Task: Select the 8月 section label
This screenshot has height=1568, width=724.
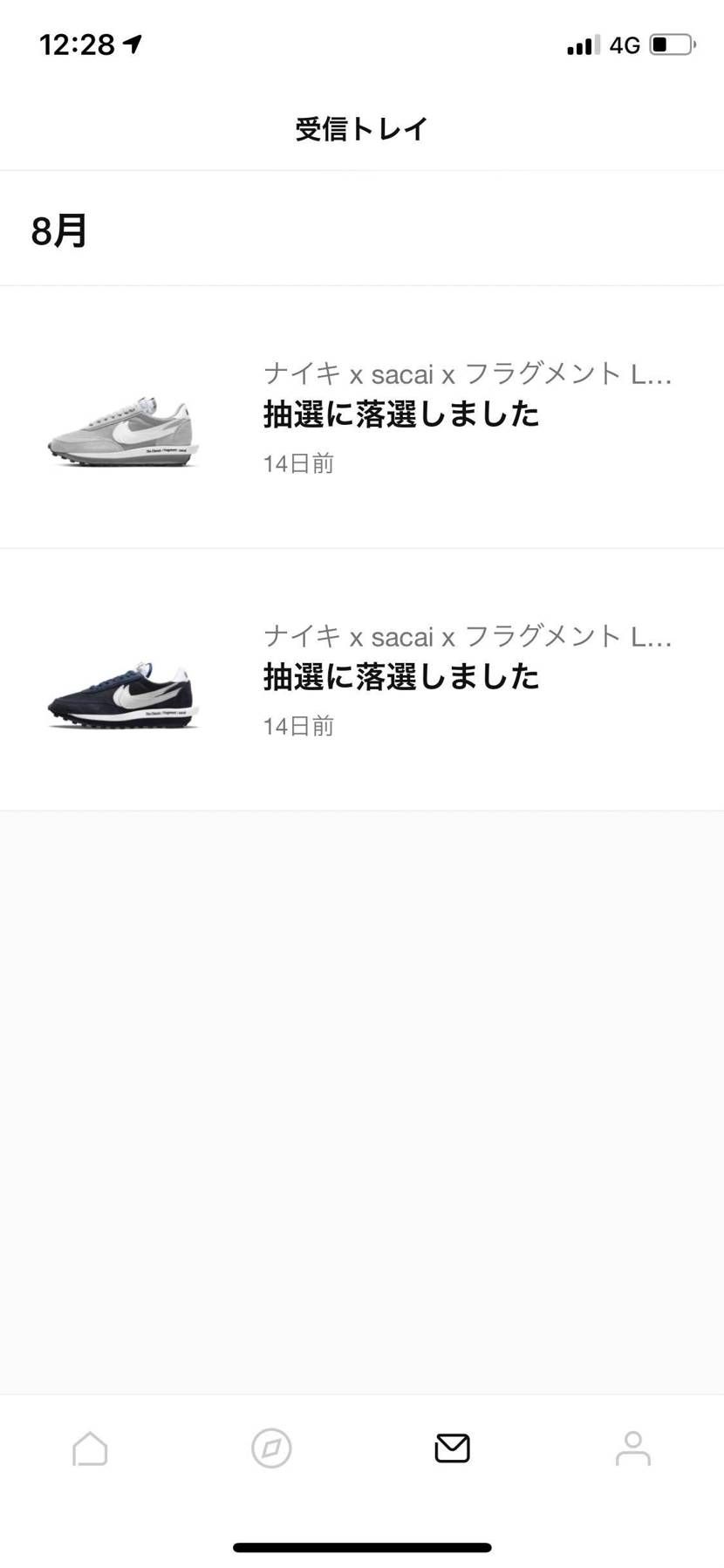Action: point(58,230)
